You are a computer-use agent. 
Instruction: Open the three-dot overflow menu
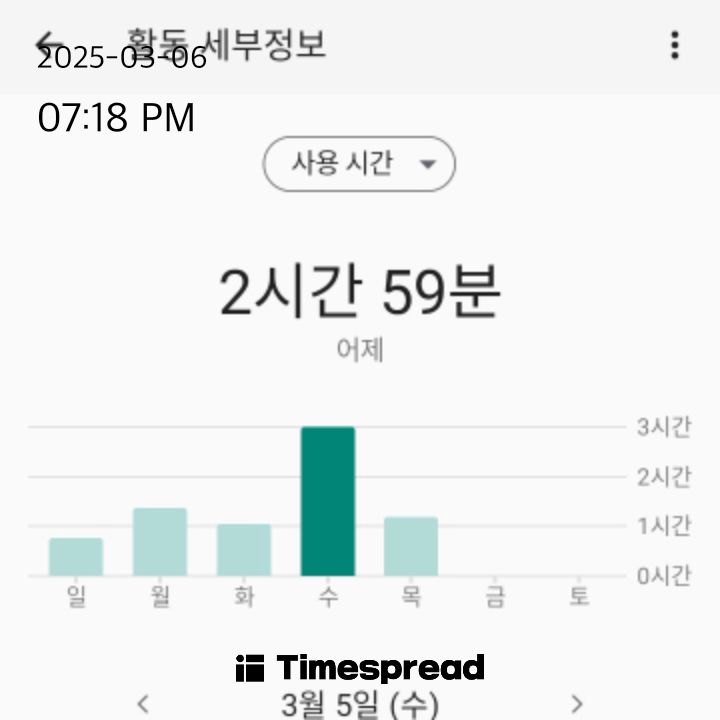pyautogui.click(x=675, y=45)
